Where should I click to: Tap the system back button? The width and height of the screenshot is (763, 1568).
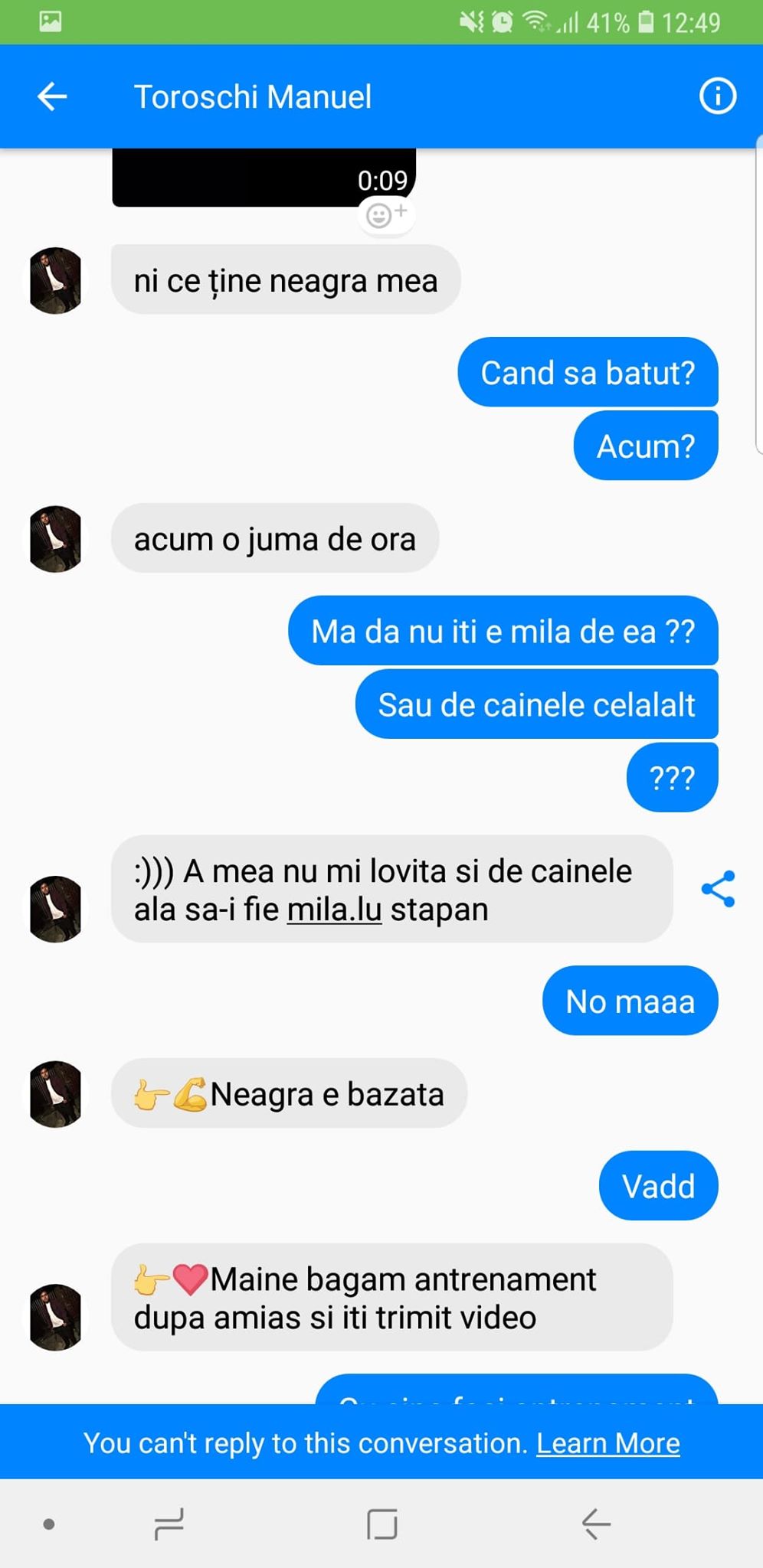(x=595, y=1524)
